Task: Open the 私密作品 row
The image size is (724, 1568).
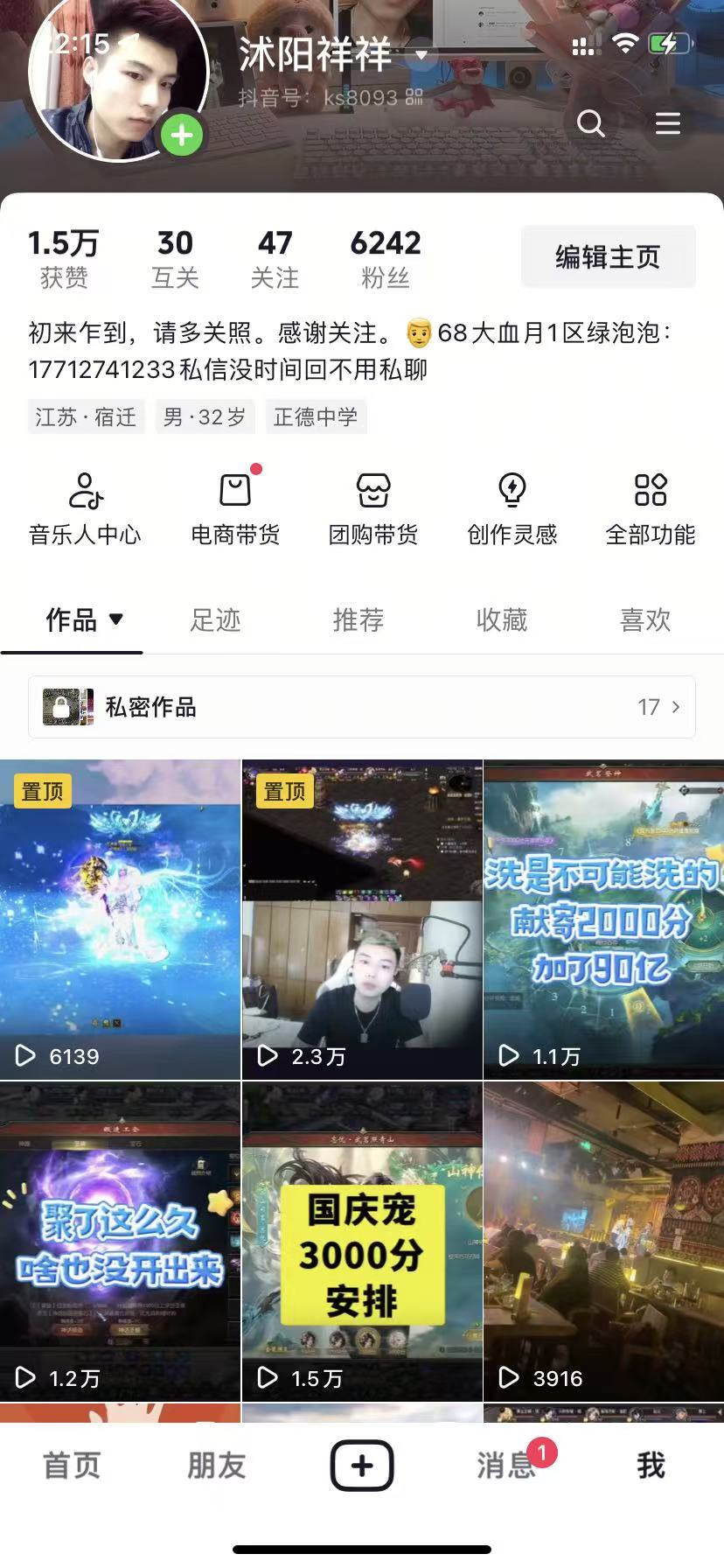Action: coord(362,707)
